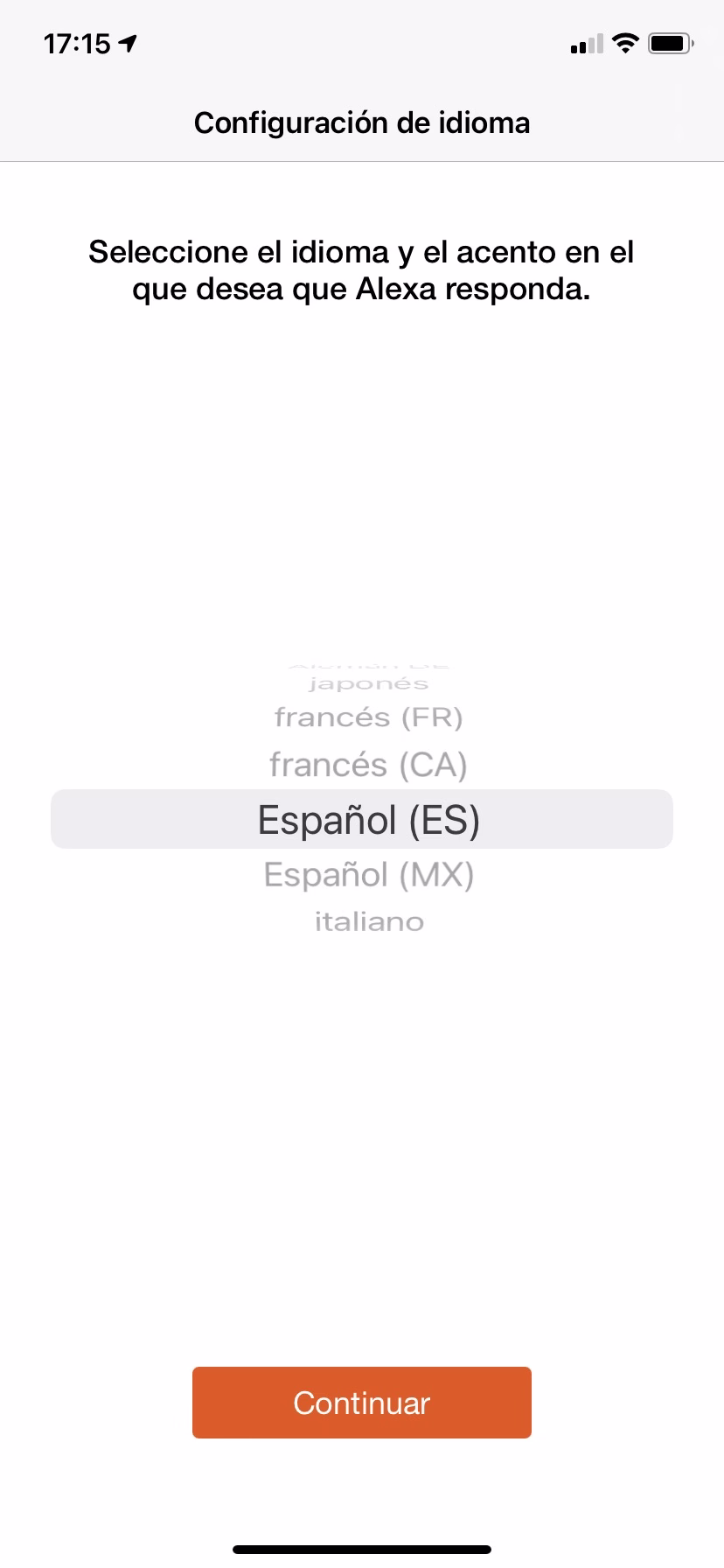
Task: Pick francés (FR) from the picker
Action: (368, 717)
